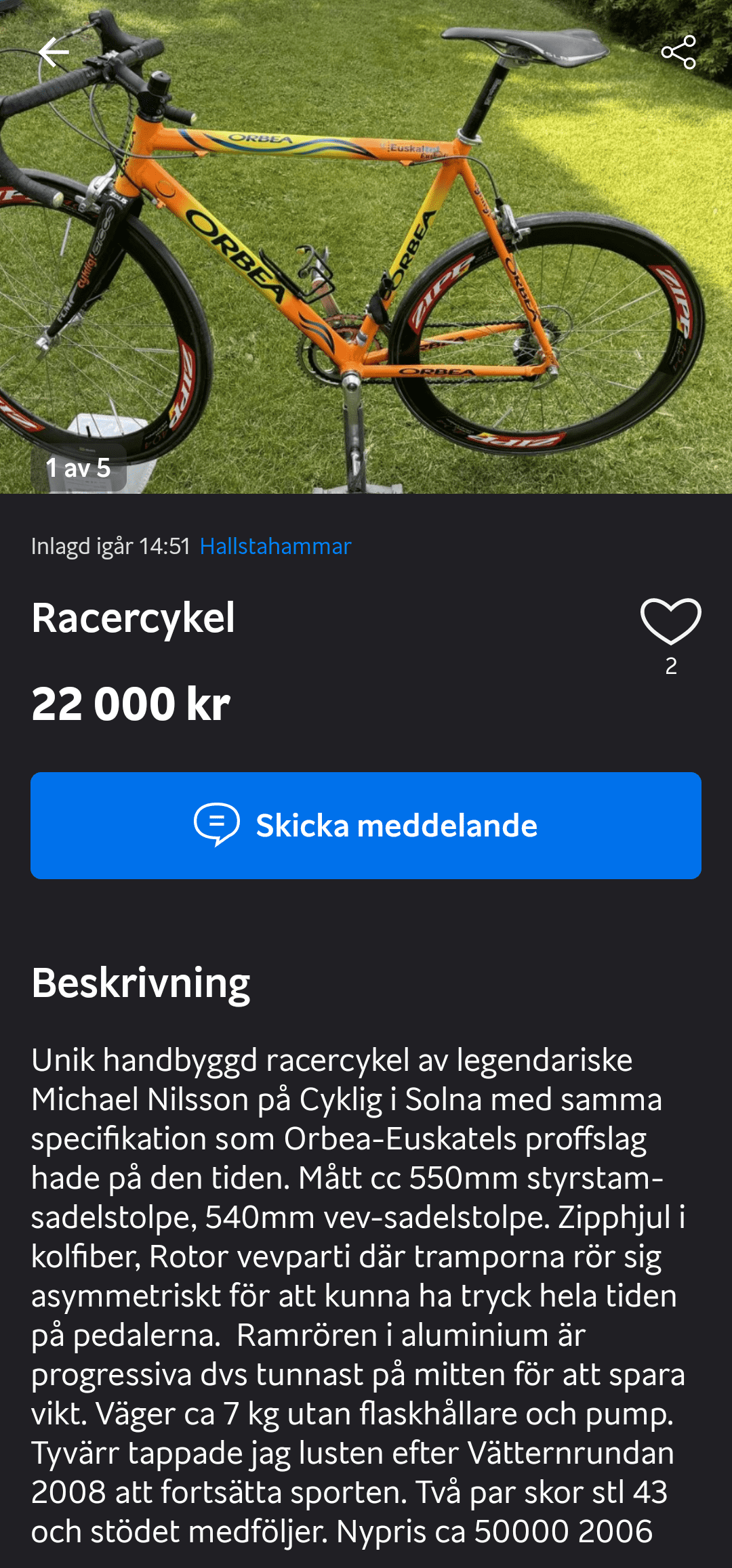732x1568 pixels.
Task: Open the Hallstahammar location link
Action: tap(275, 546)
